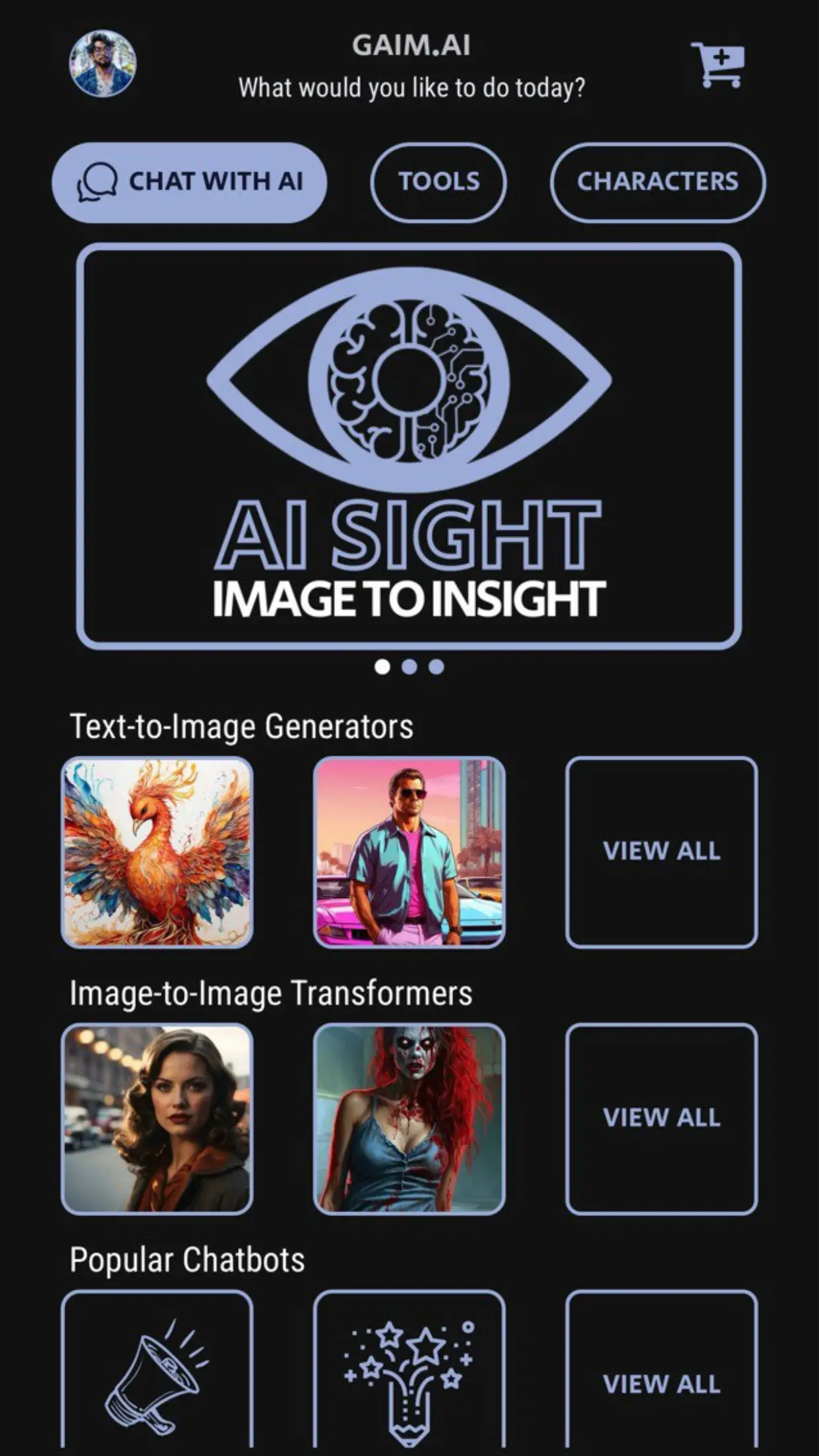The height and width of the screenshot is (1456, 819).
Task: View all Text-to-Image Generators
Action: (x=661, y=852)
